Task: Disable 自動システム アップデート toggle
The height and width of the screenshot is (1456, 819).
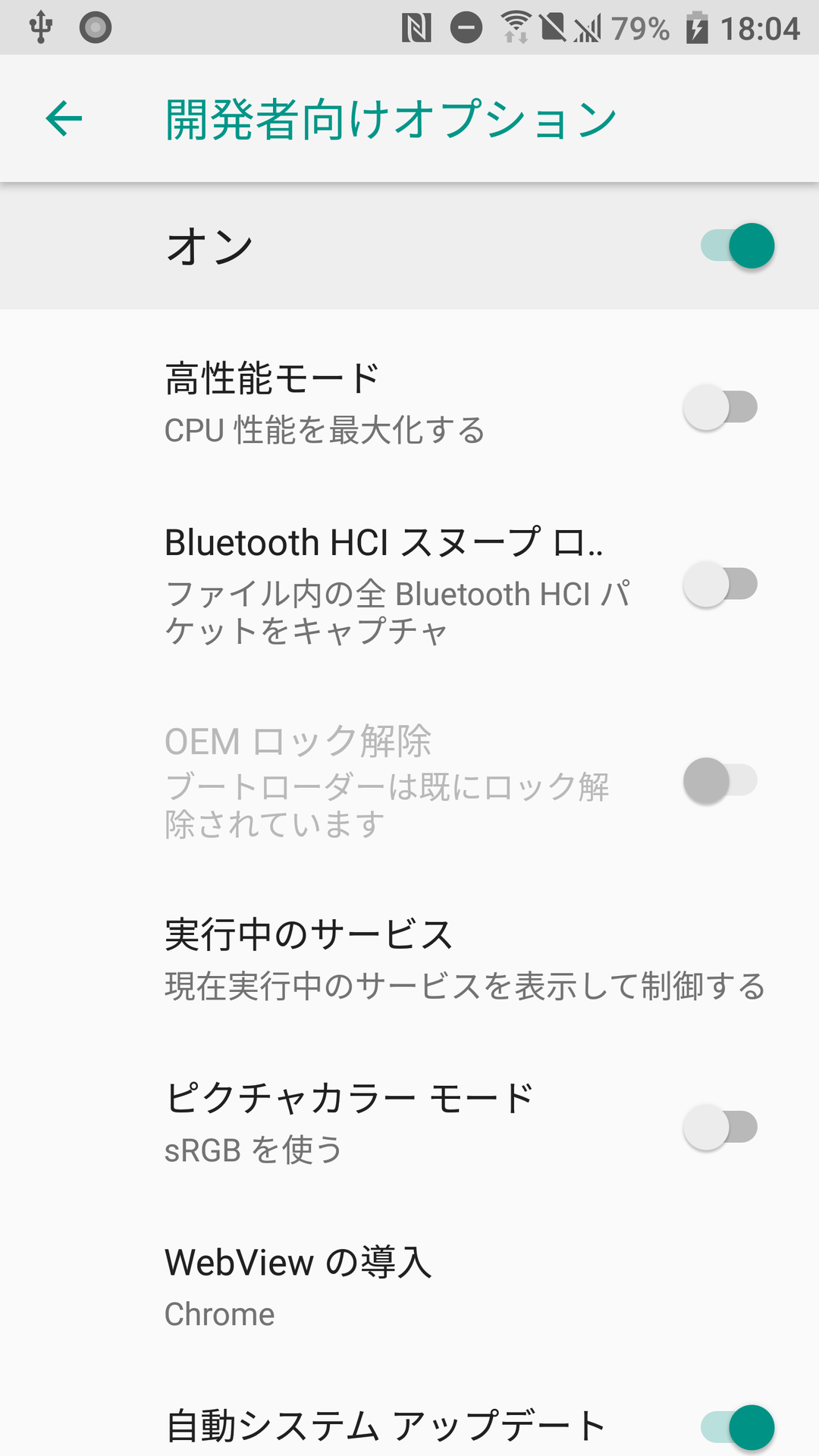Action: [737, 1427]
